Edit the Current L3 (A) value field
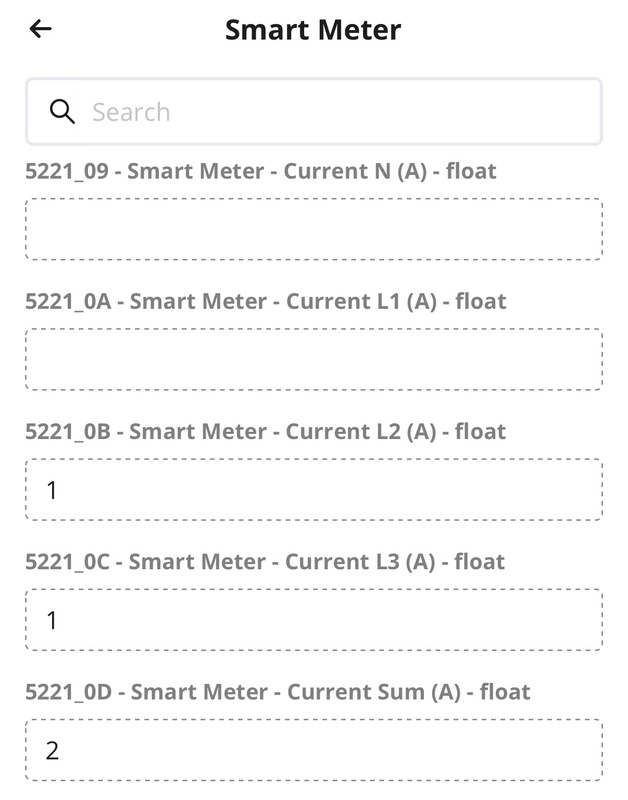 click(314, 620)
